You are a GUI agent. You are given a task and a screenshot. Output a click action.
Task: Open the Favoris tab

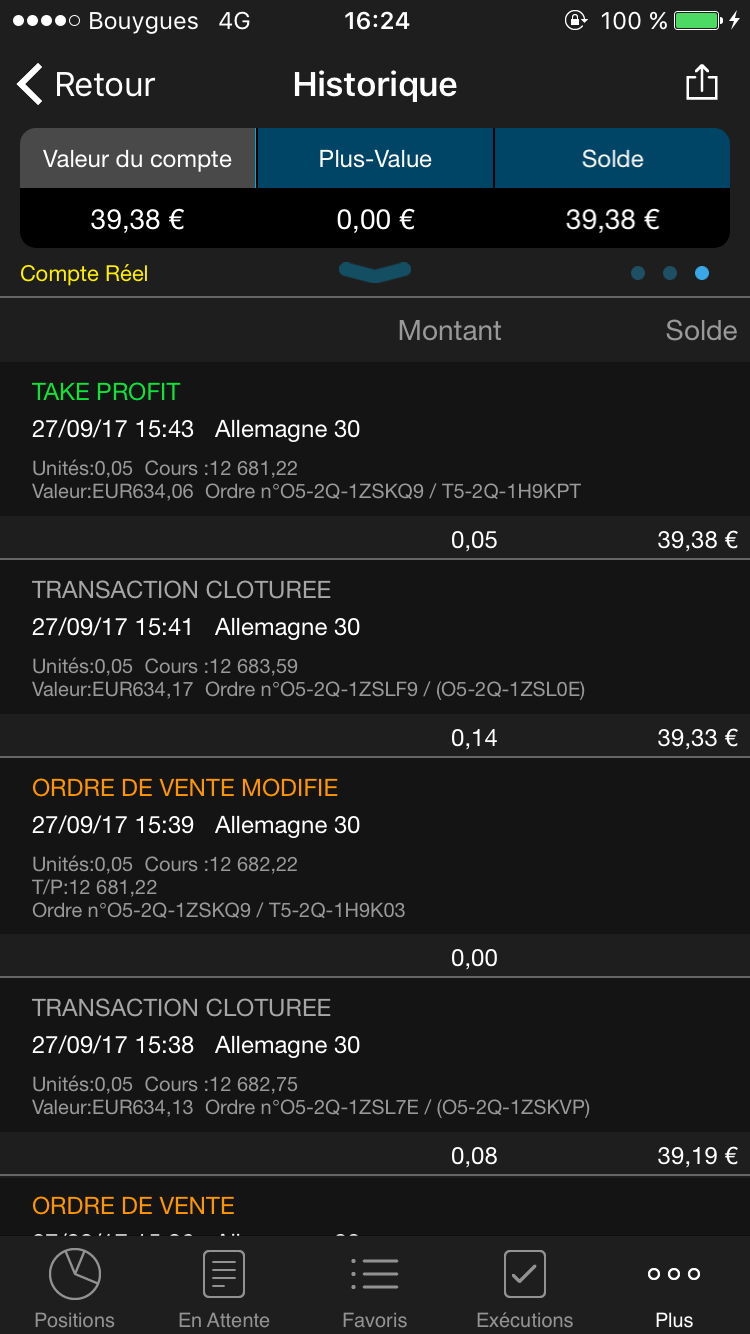coord(375,1288)
